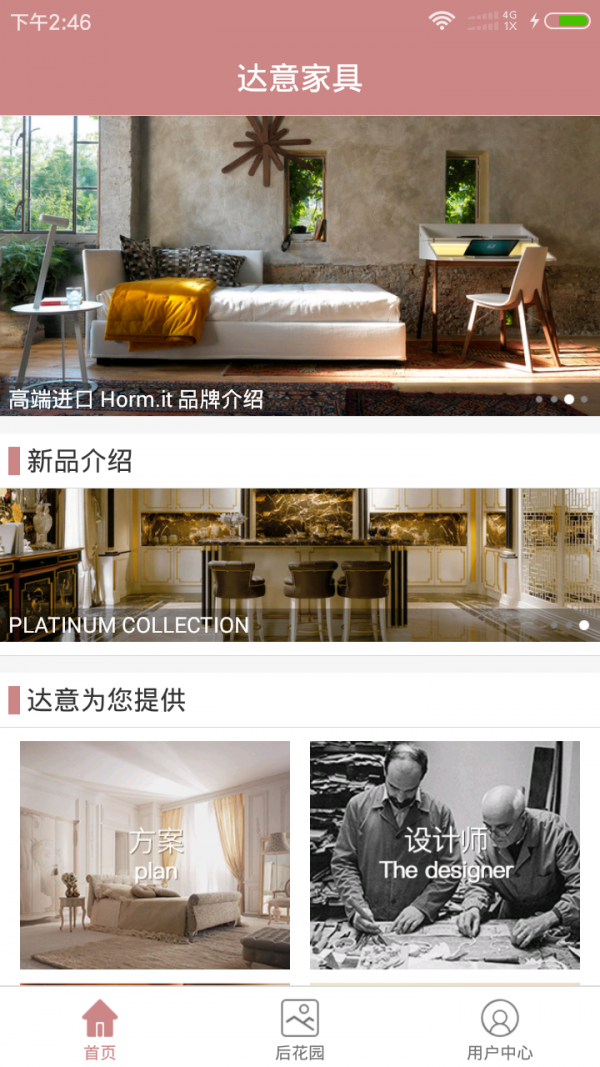
Task: Open the 方案 plan tile
Action: pyautogui.click(x=155, y=855)
